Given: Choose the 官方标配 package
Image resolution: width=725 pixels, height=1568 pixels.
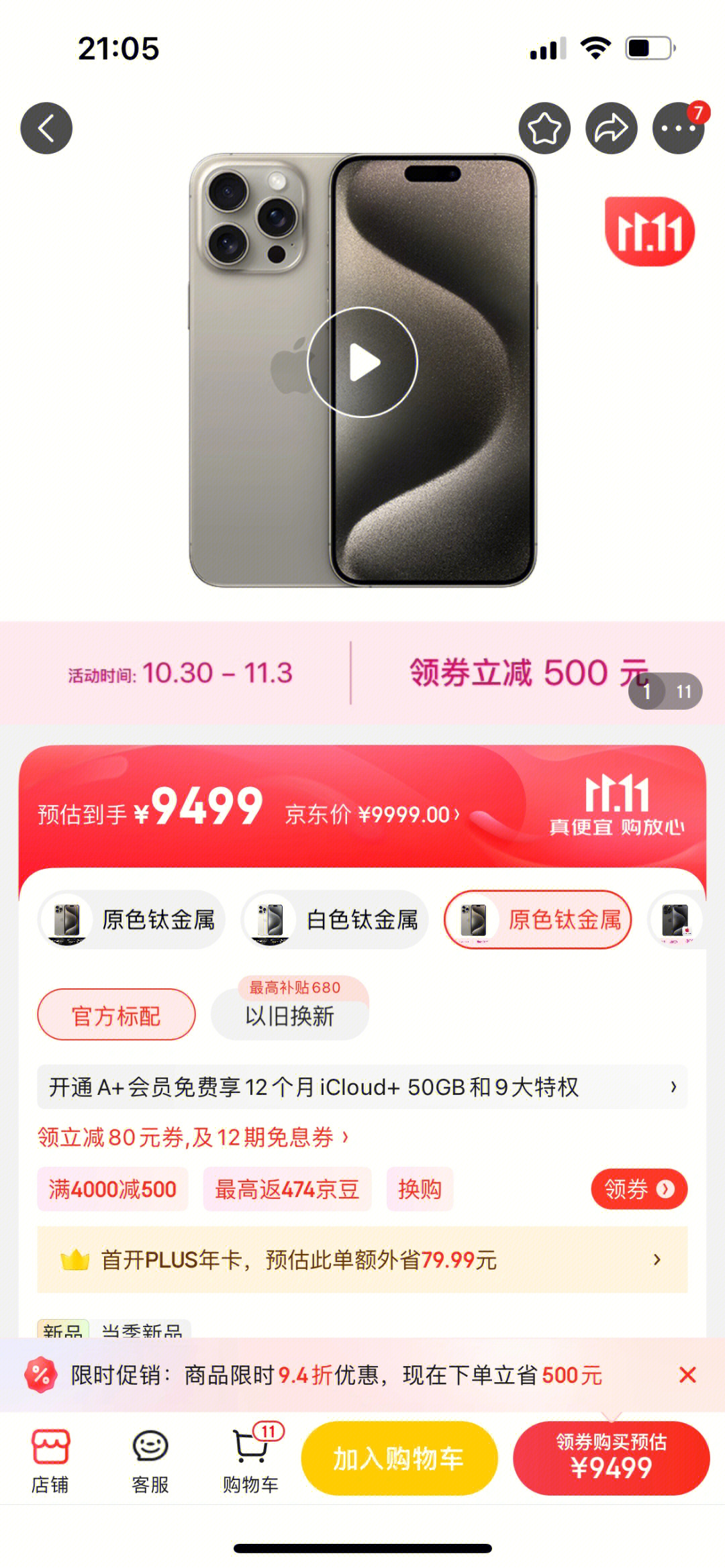Looking at the screenshot, I should (x=116, y=1015).
